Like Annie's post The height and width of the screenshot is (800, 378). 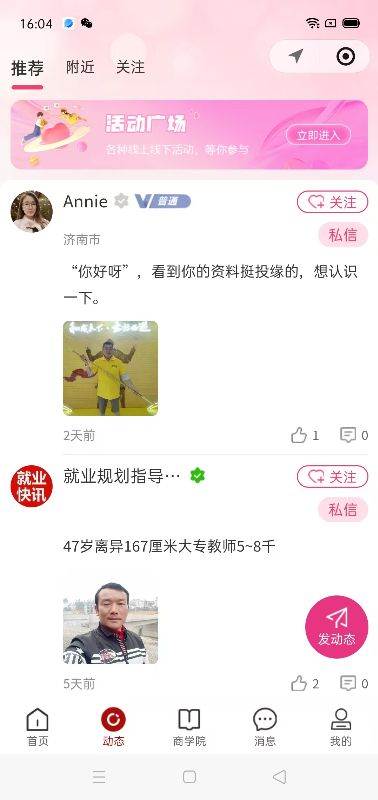pyautogui.click(x=305, y=435)
